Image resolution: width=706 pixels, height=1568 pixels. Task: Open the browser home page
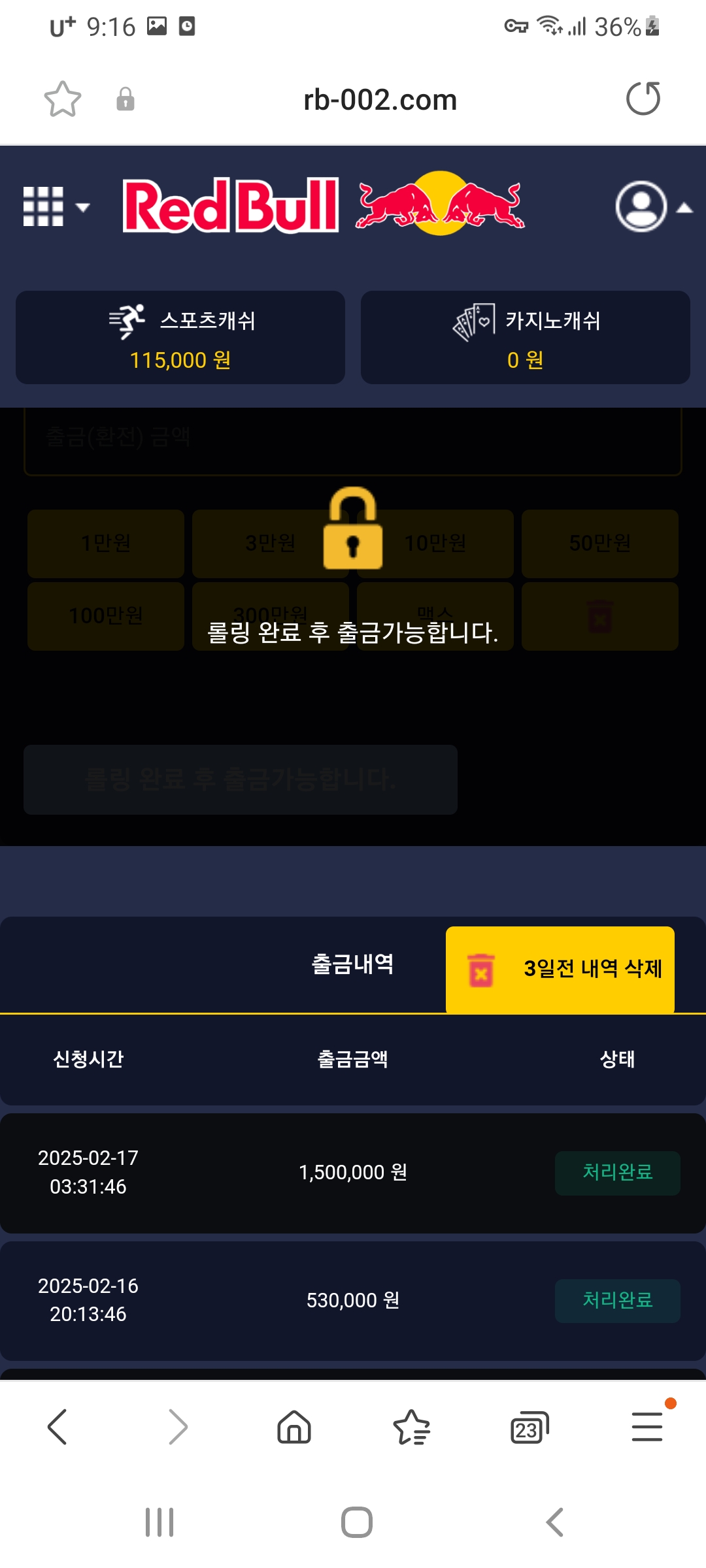294,1426
